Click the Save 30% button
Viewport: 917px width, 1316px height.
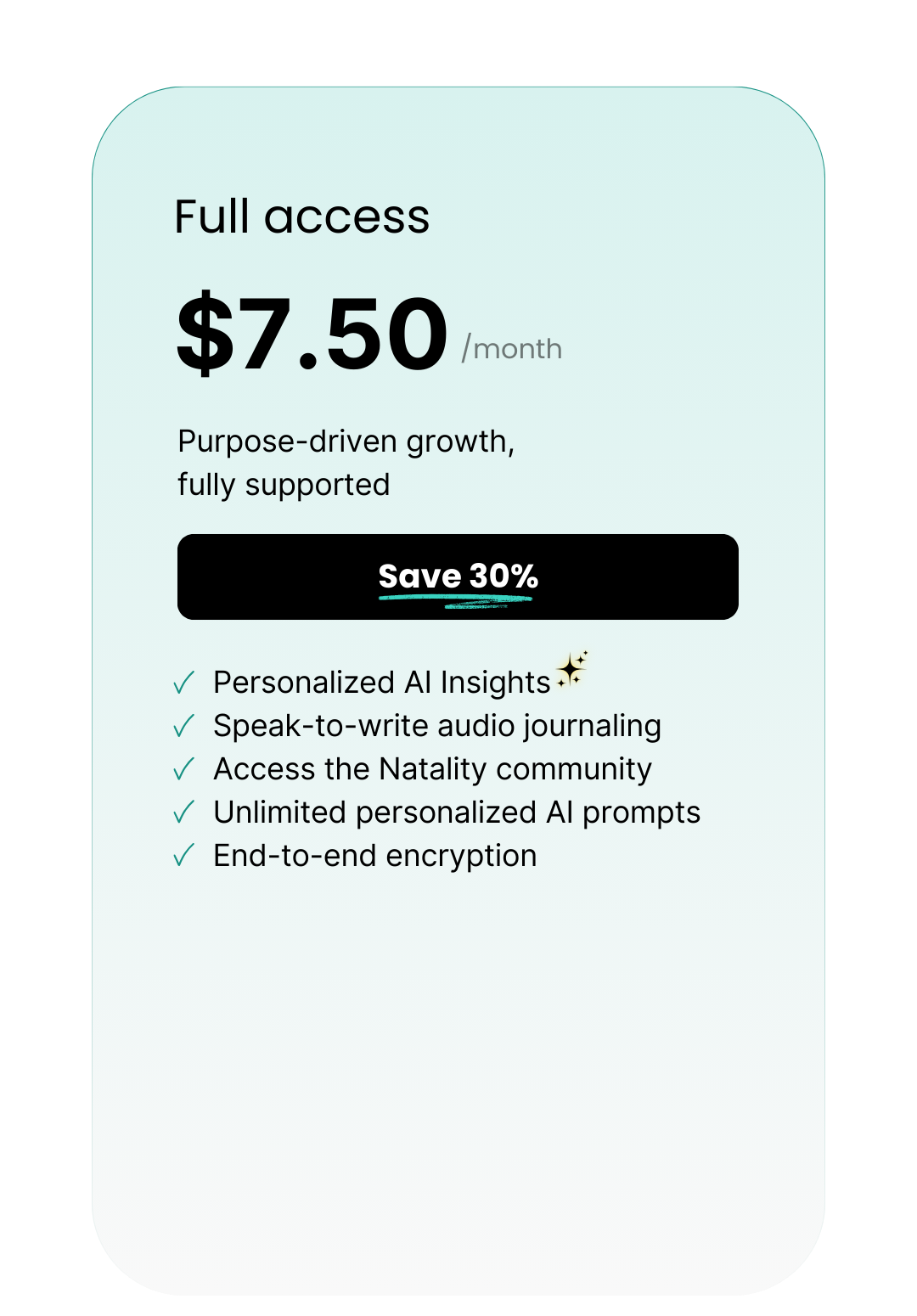coord(458,576)
